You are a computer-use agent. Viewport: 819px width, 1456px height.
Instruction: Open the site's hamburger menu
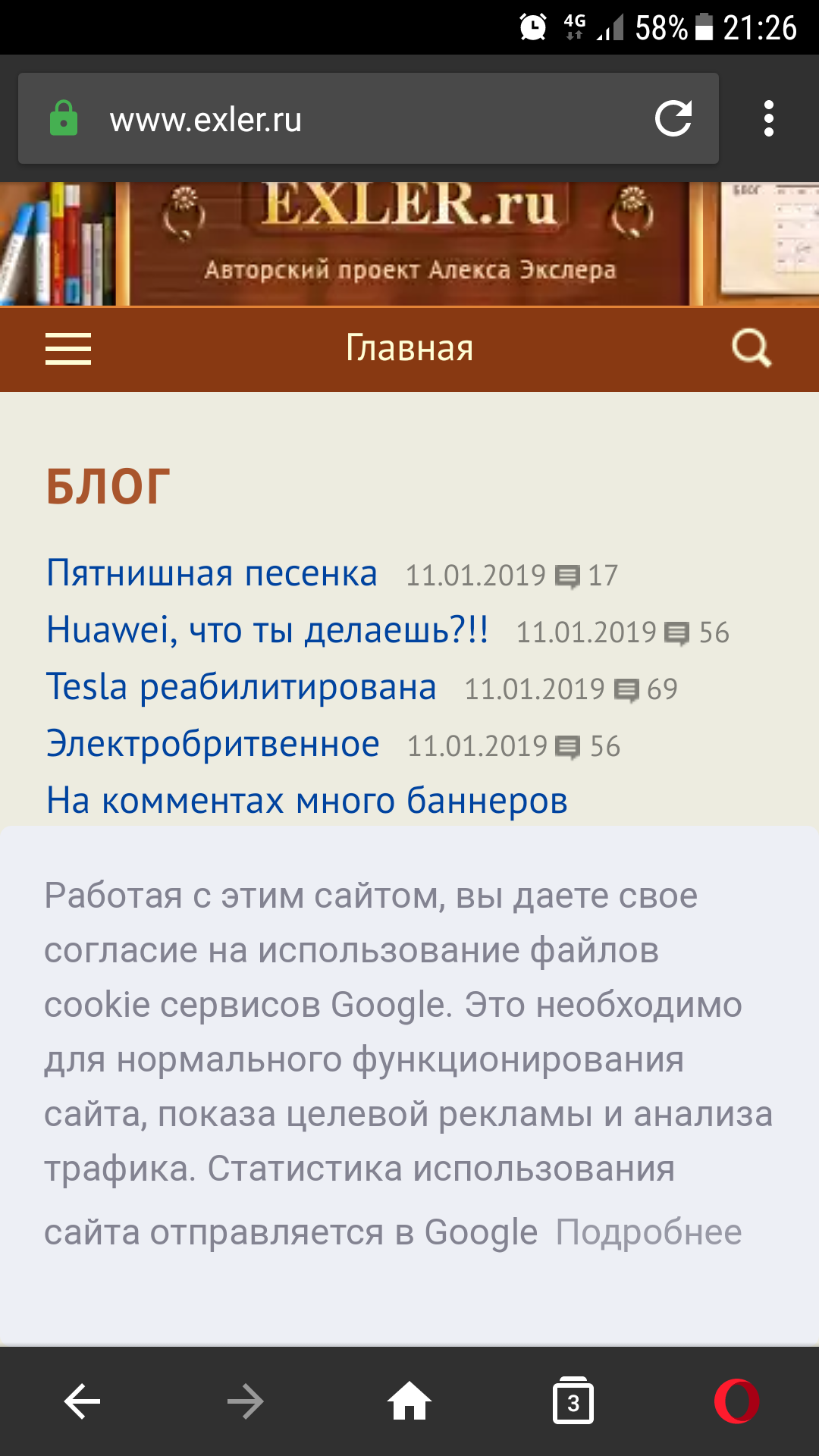click(x=68, y=349)
